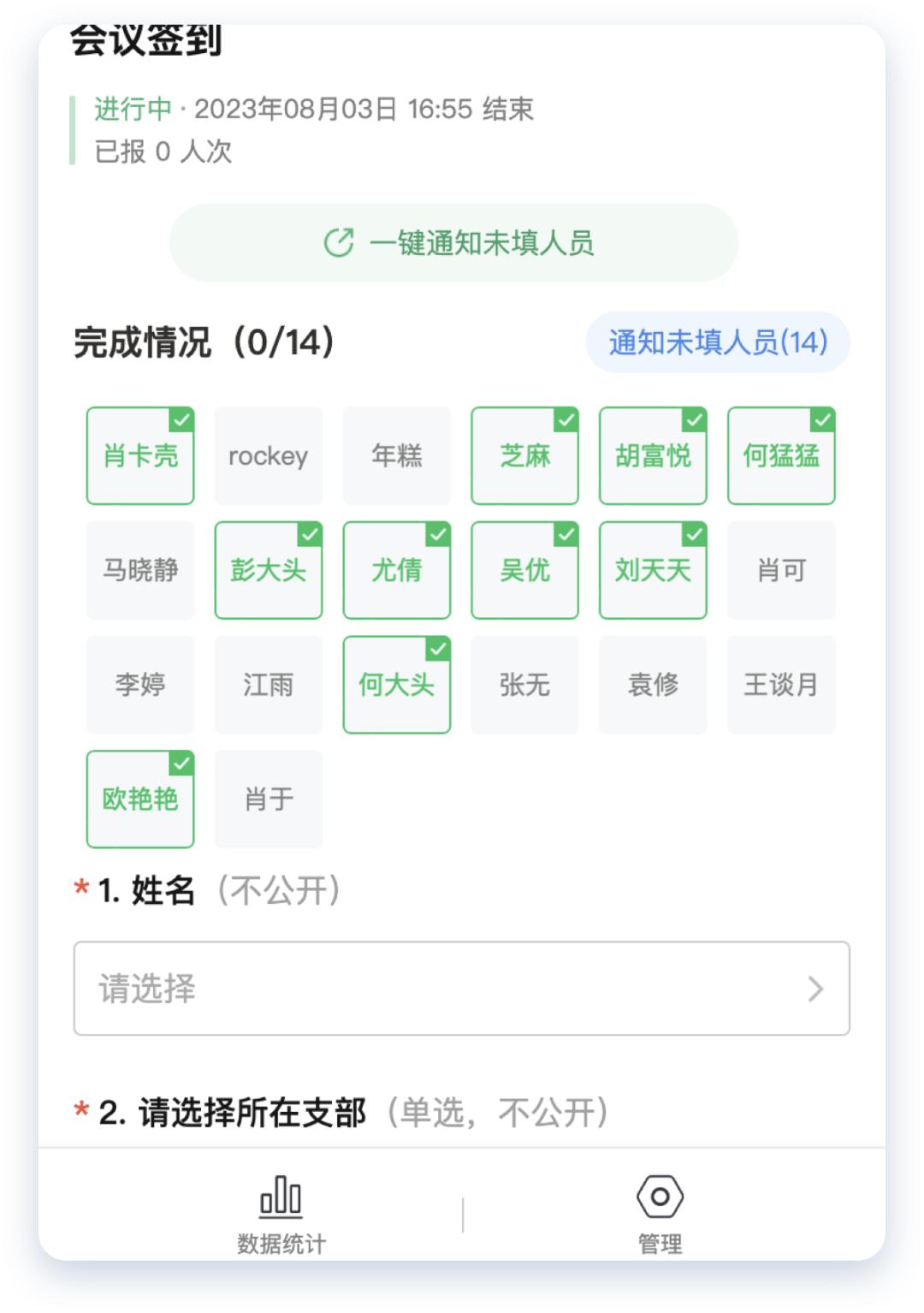The image size is (924, 1313).
Task: Select the 李婷 member tile
Action: pos(139,685)
